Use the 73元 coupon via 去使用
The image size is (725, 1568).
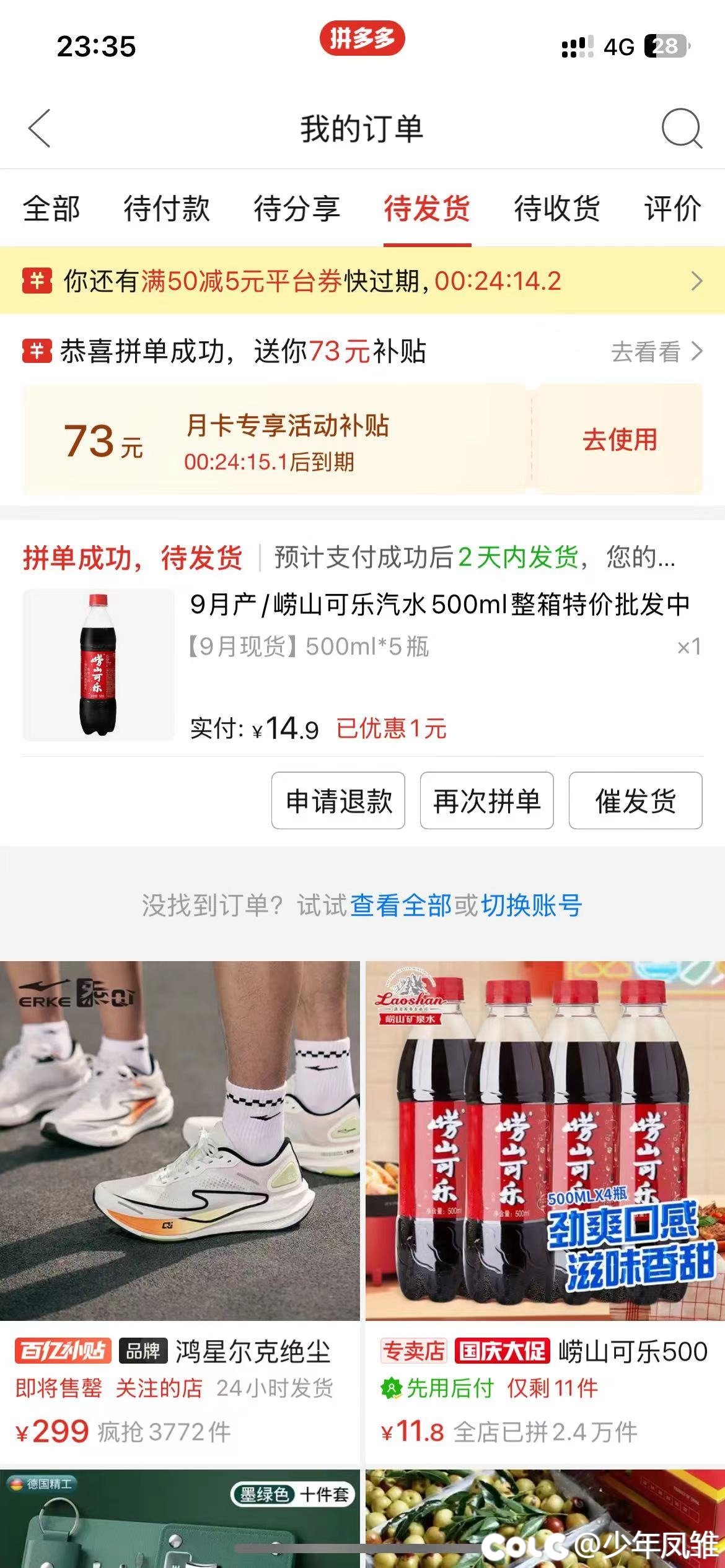619,440
